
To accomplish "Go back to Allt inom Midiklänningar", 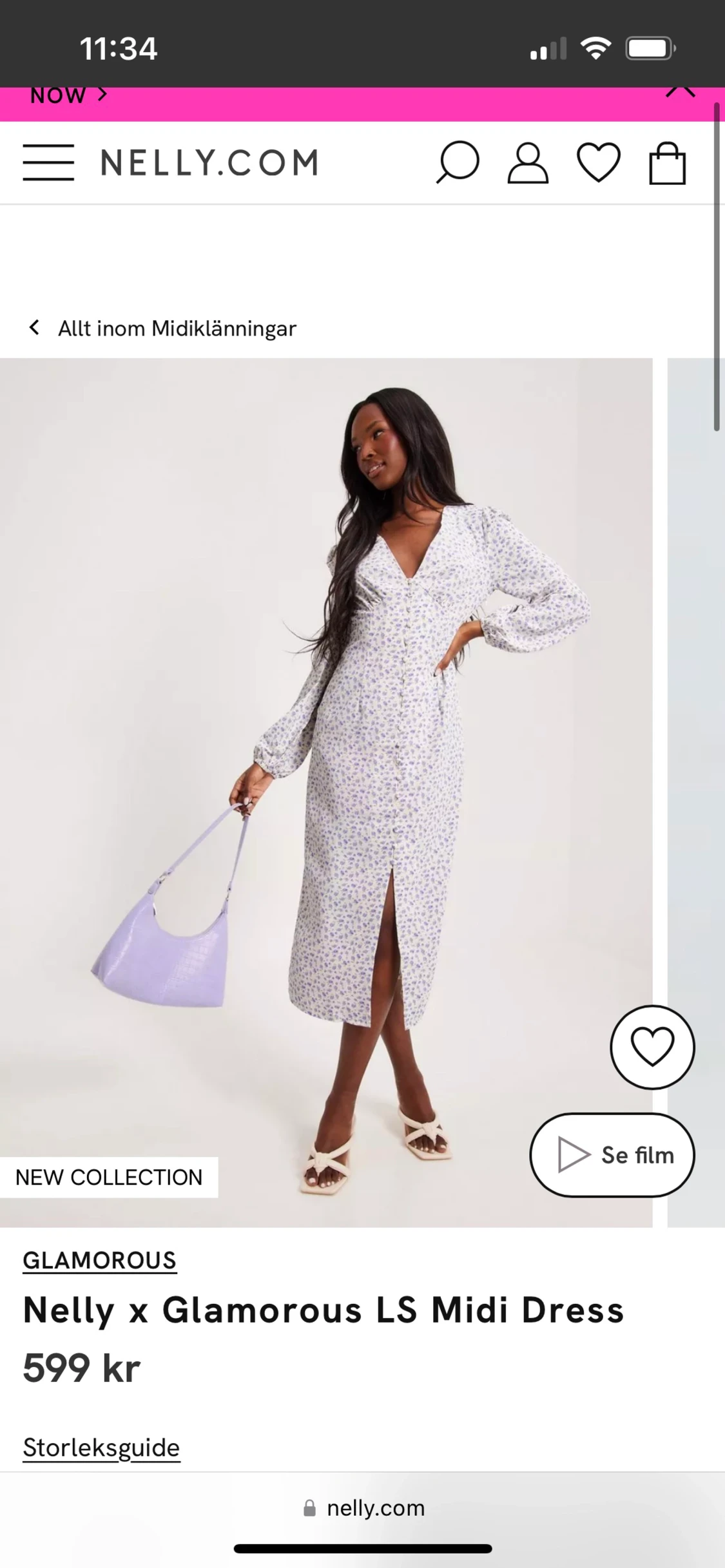I will tap(162, 329).
